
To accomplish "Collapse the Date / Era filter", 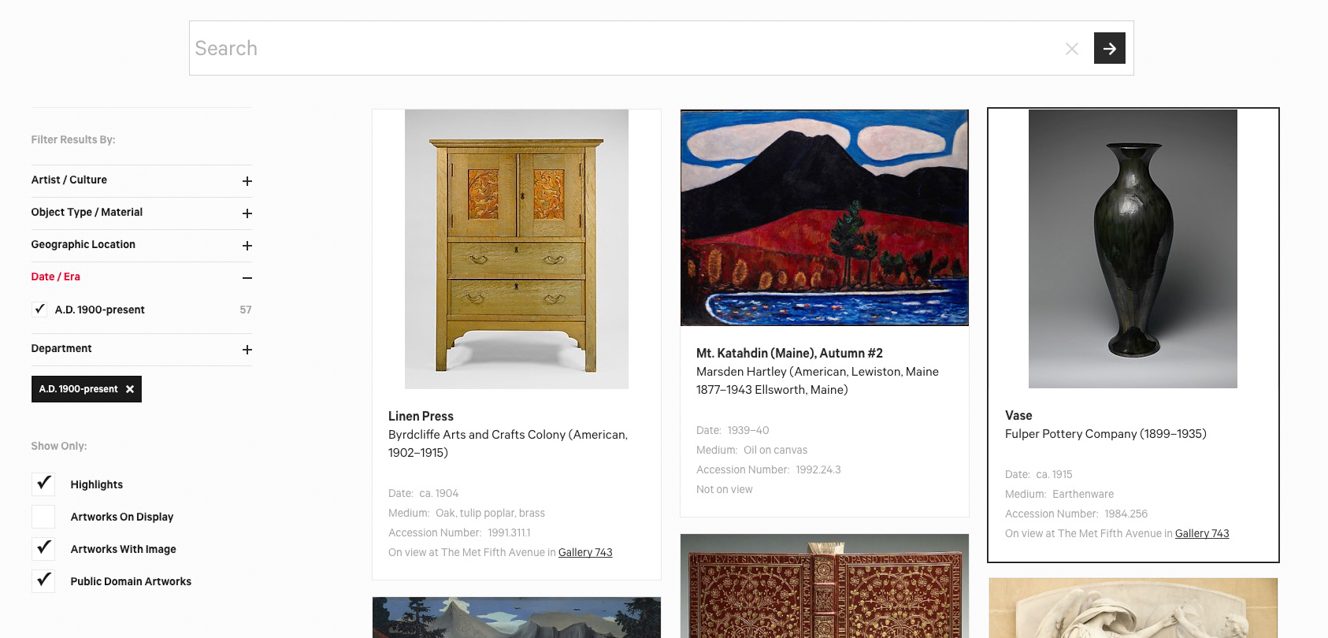I will click(247, 278).
